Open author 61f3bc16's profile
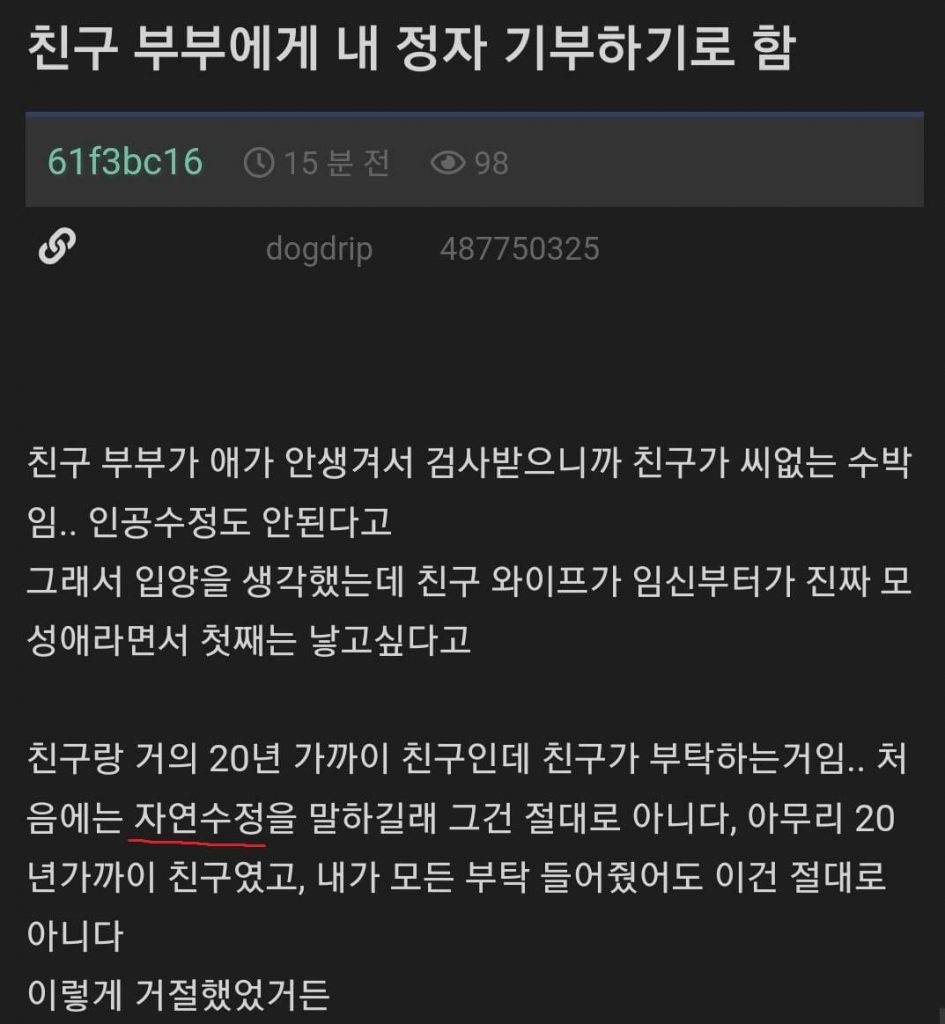Screen dimensions: 945x1024 point(125,162)
